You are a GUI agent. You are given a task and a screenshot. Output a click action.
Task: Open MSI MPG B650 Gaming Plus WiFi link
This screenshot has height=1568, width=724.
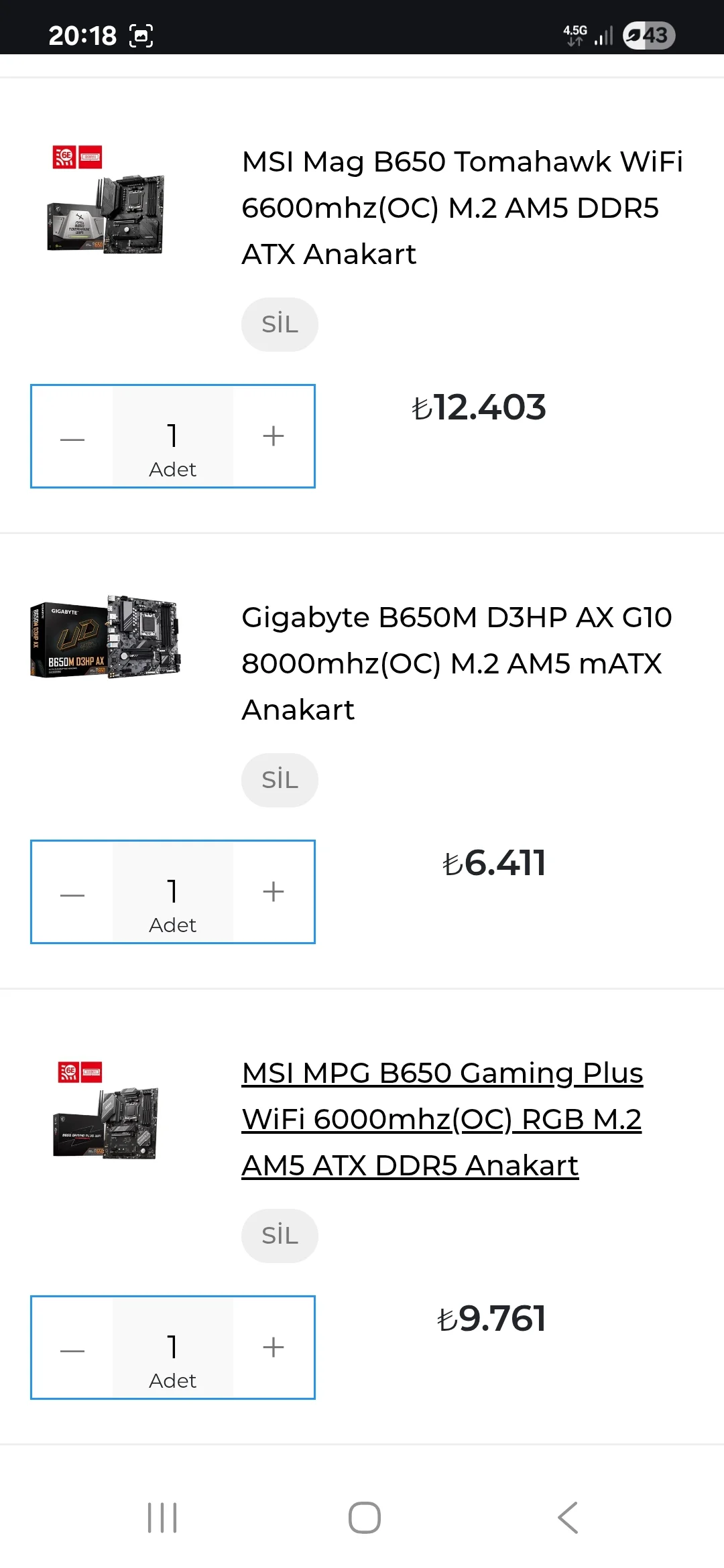(442, 1119)
